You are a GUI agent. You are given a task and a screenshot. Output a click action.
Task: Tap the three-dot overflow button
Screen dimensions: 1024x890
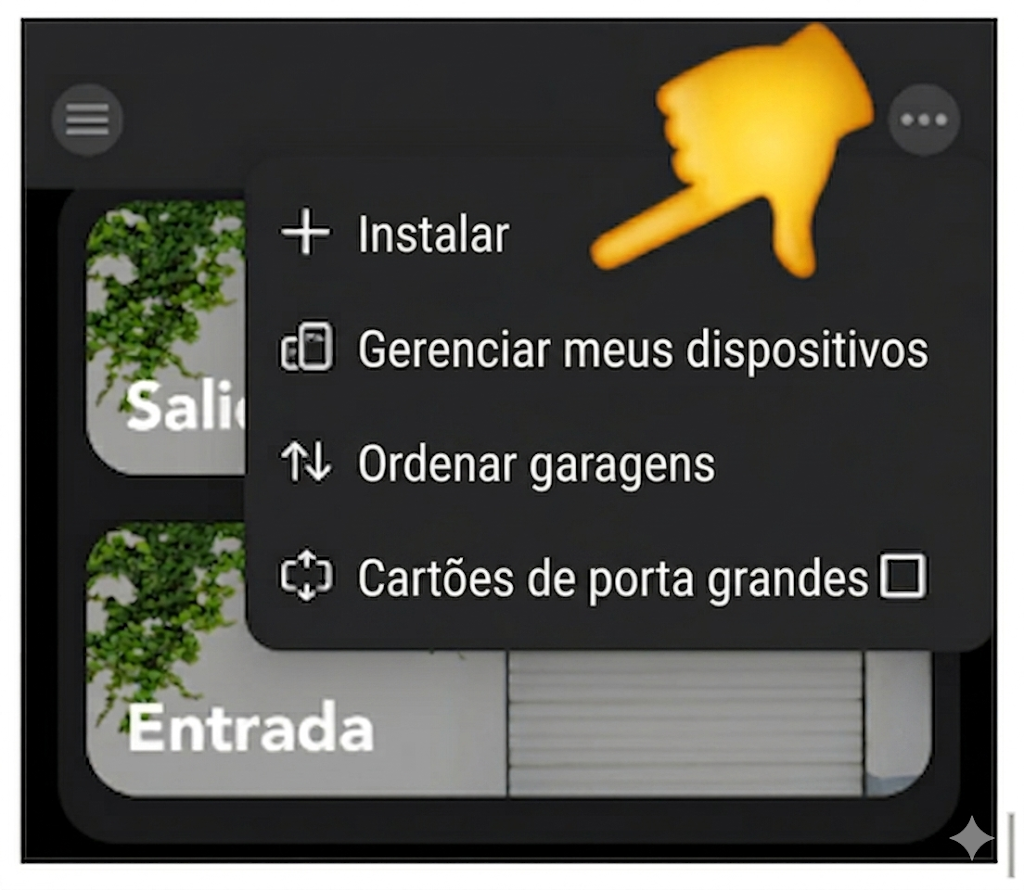coord(923,120)
